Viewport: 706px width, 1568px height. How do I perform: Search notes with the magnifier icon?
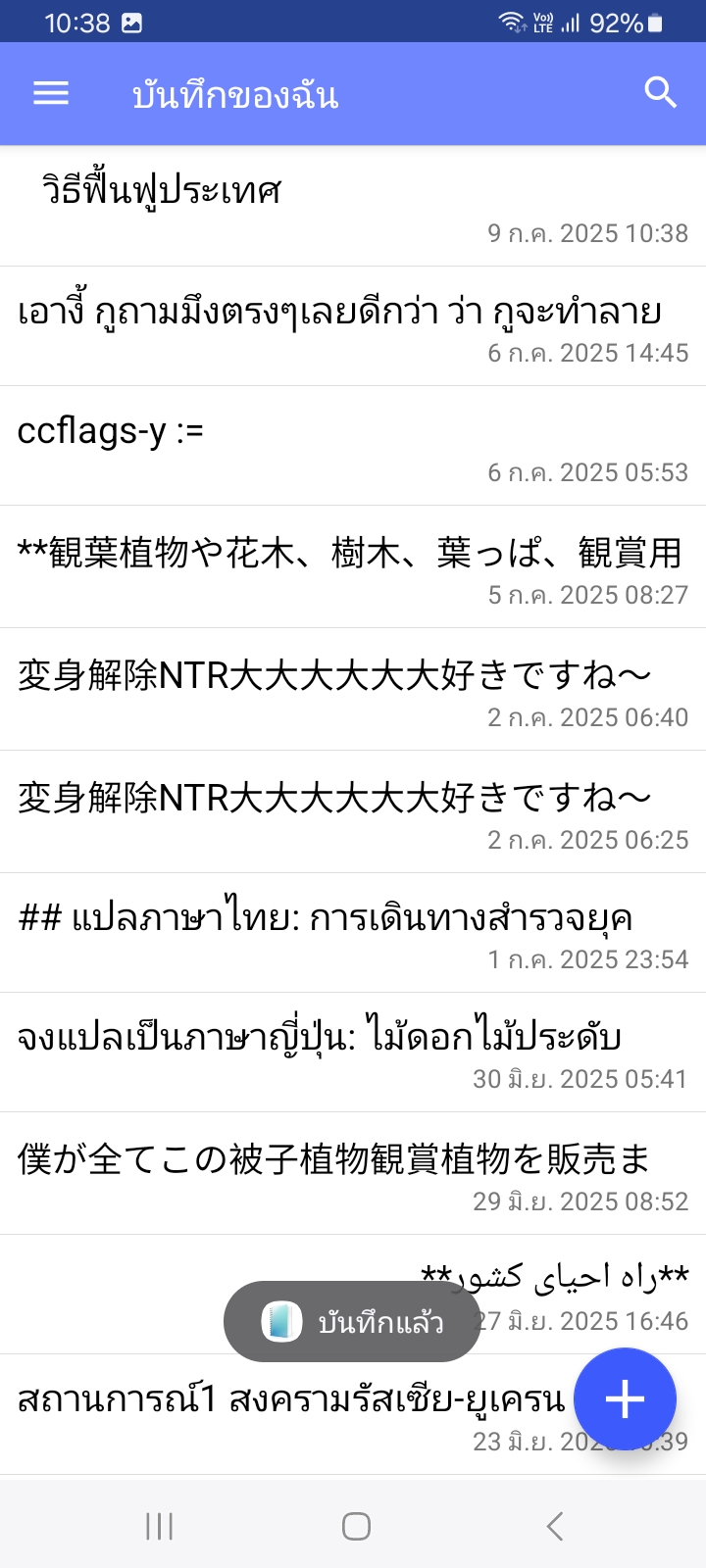click(x=660, y=93)
